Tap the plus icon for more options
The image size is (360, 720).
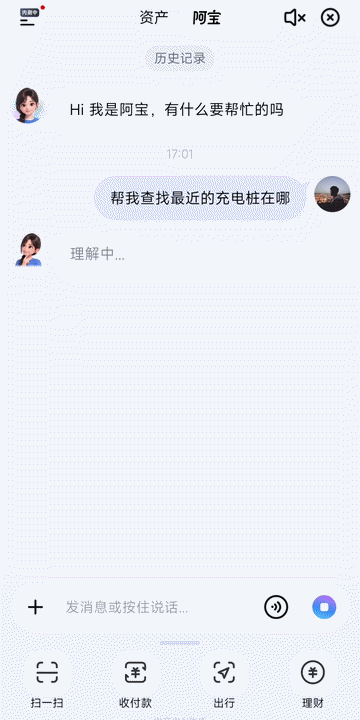pos(35,608)
